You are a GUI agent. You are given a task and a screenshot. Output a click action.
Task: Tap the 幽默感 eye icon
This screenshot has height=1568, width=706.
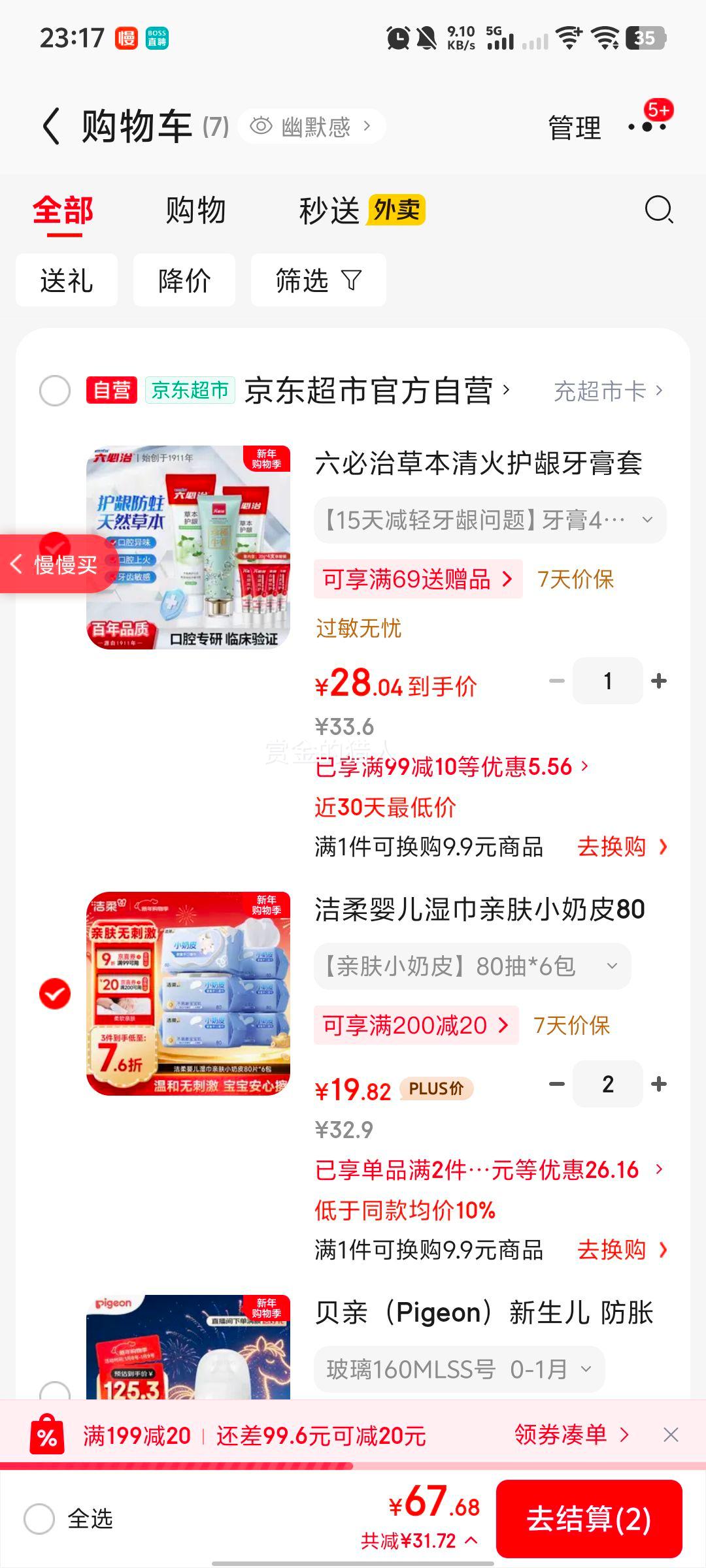click(260, 125)
